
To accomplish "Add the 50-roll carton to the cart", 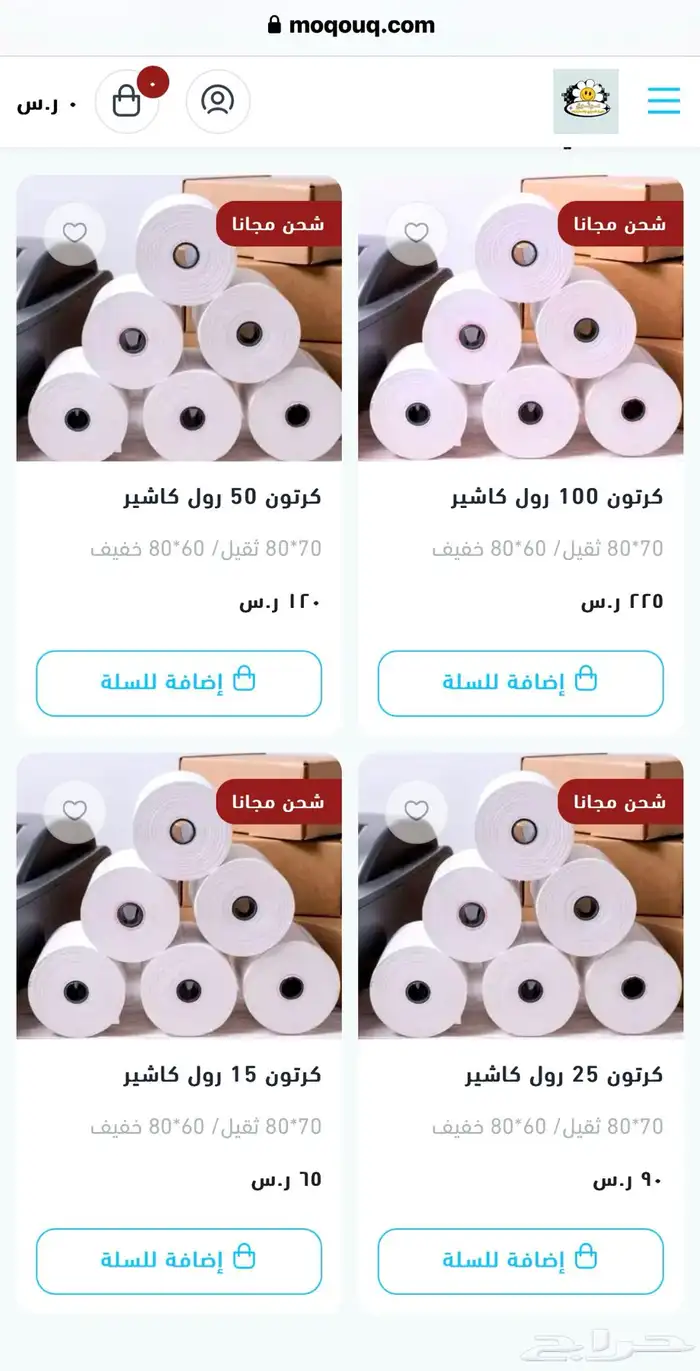I will [179, 683].
